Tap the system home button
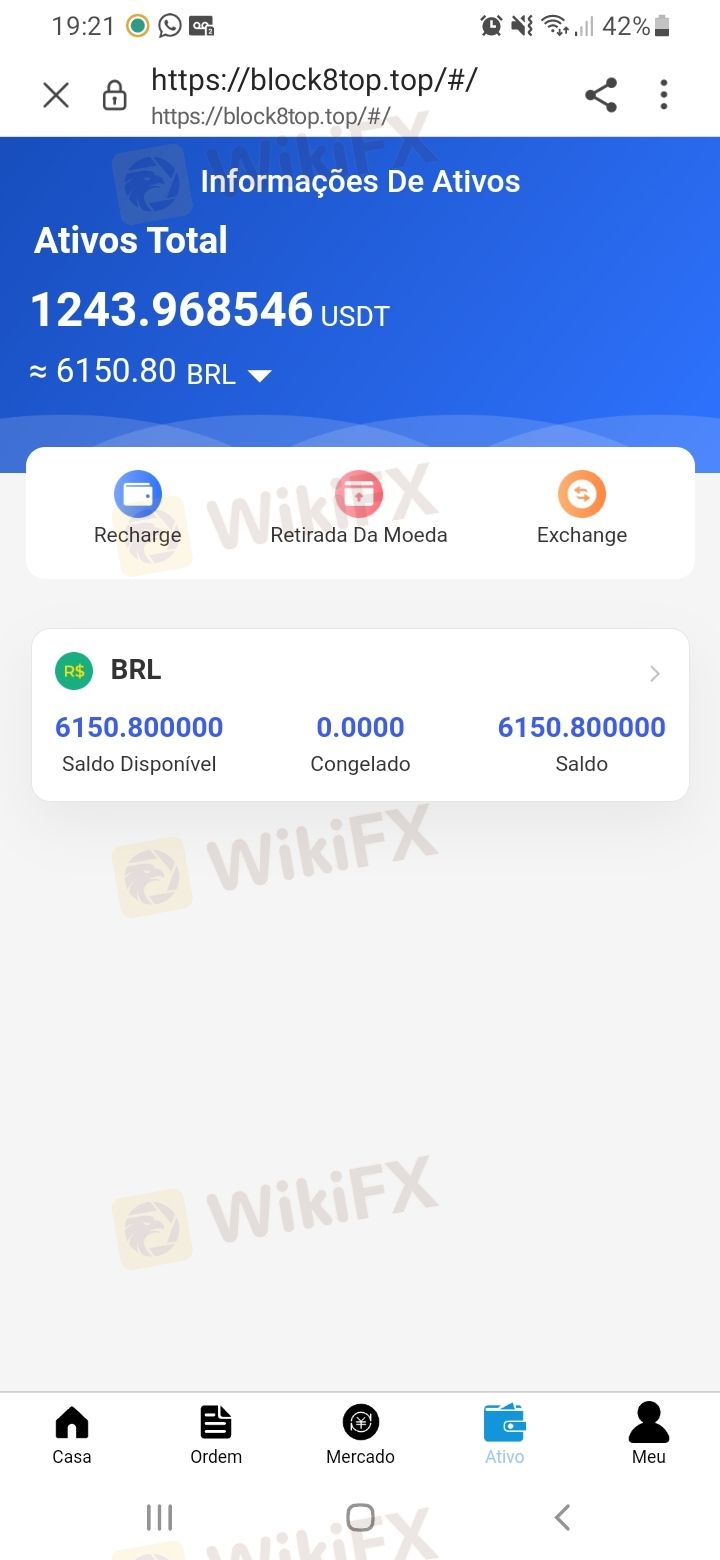The image size is (720, 1560). pos(360,1517)
